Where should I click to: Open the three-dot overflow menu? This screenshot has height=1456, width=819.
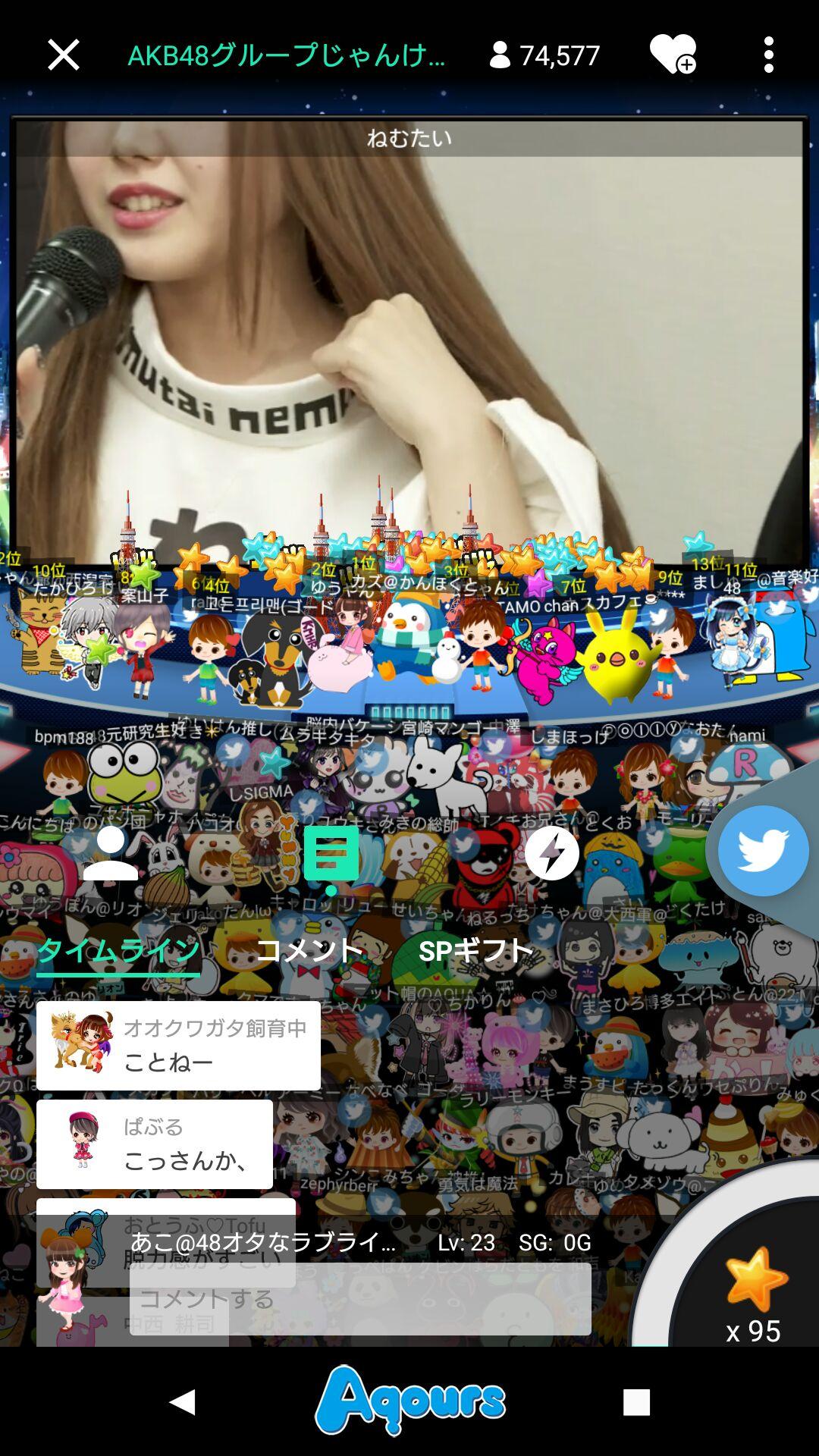point(769,54)
